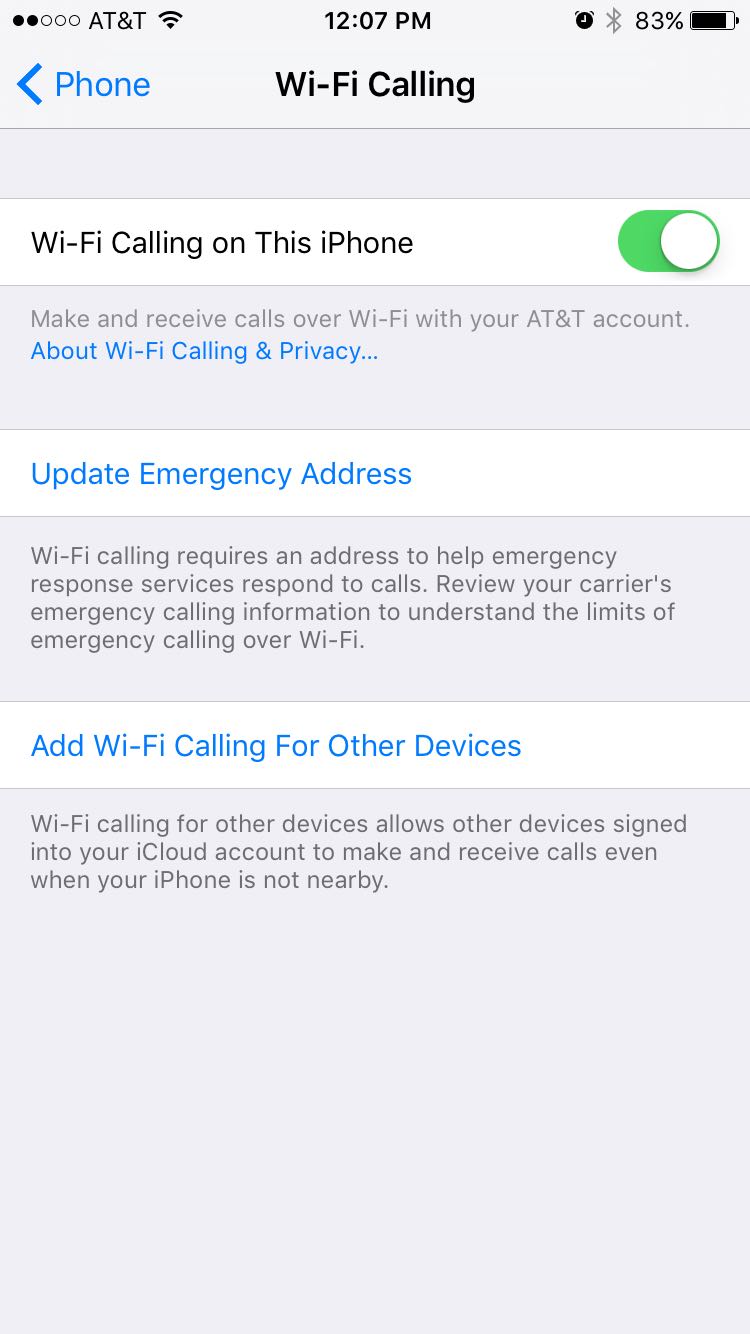Open About Wi-Fi Calling & Privacy link
Screen dimensions: 750x1334
click(x=204, y=351)
